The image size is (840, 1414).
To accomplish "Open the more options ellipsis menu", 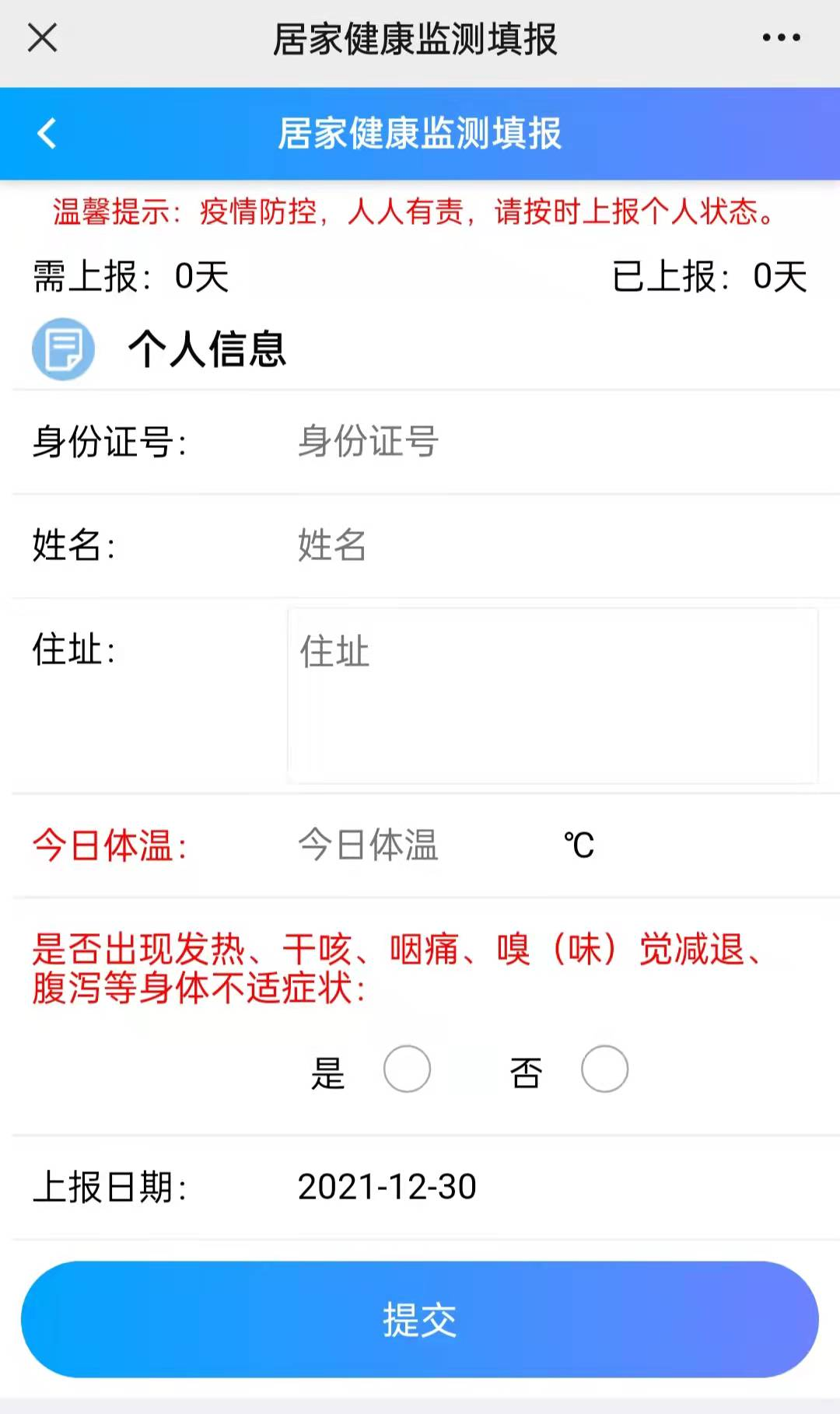I will (781, 36).
